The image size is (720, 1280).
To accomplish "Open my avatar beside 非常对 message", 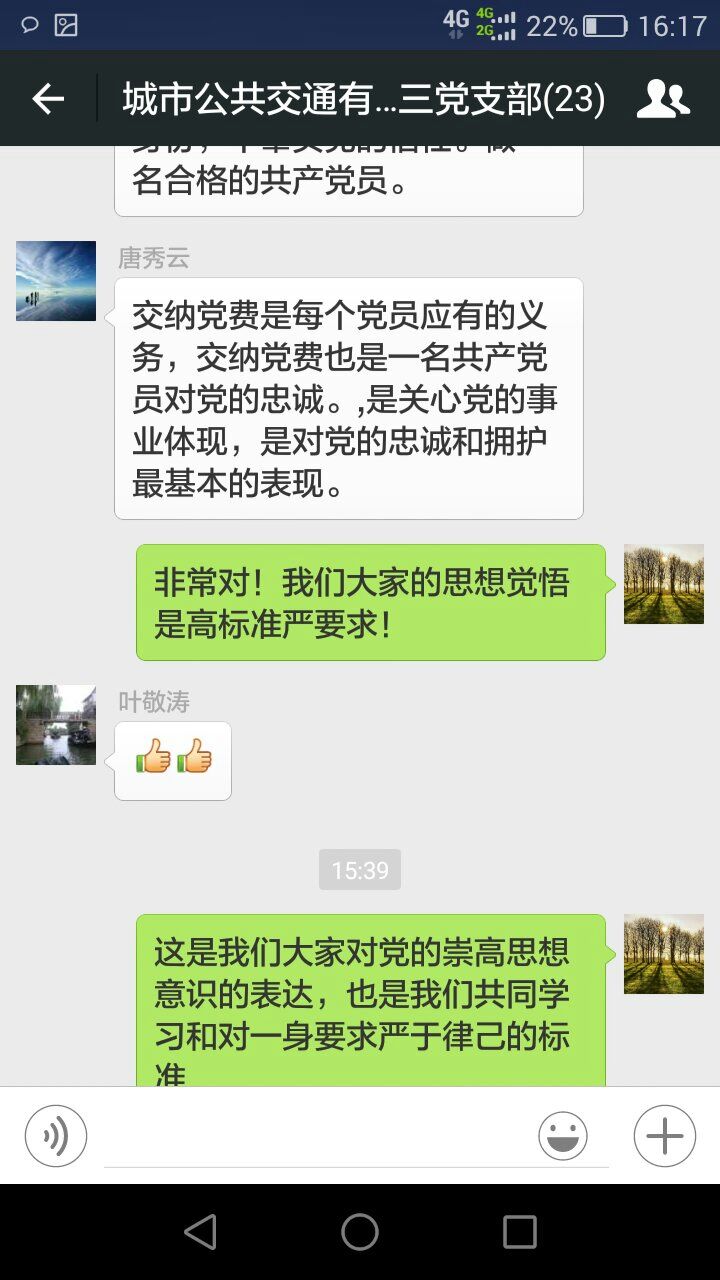I will click(663, 584).
